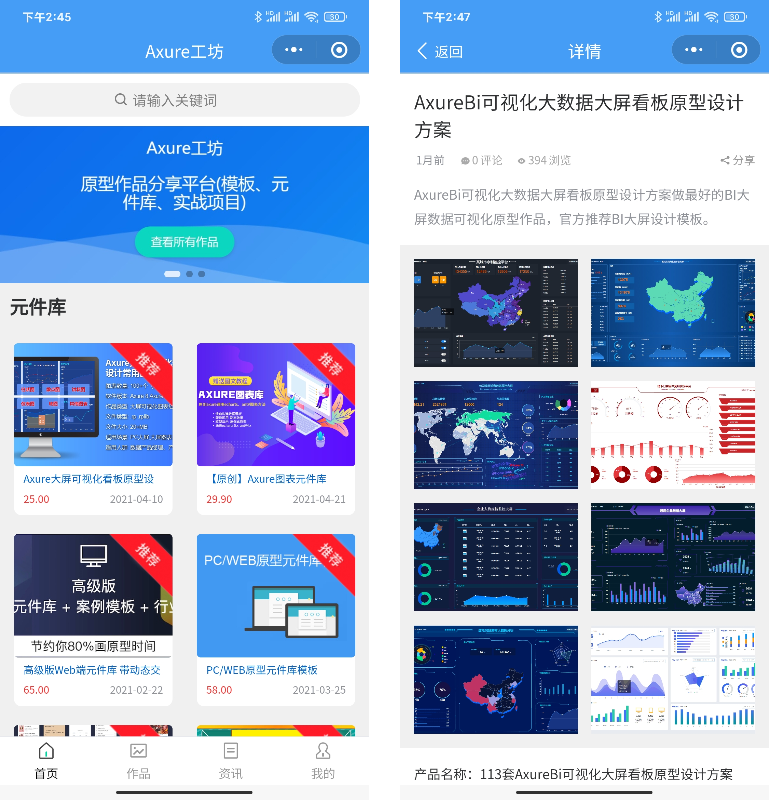Viewport: 769px width, 800px height.
Task: Open the mini program menu dots on 详情
Action: [693, 50]
